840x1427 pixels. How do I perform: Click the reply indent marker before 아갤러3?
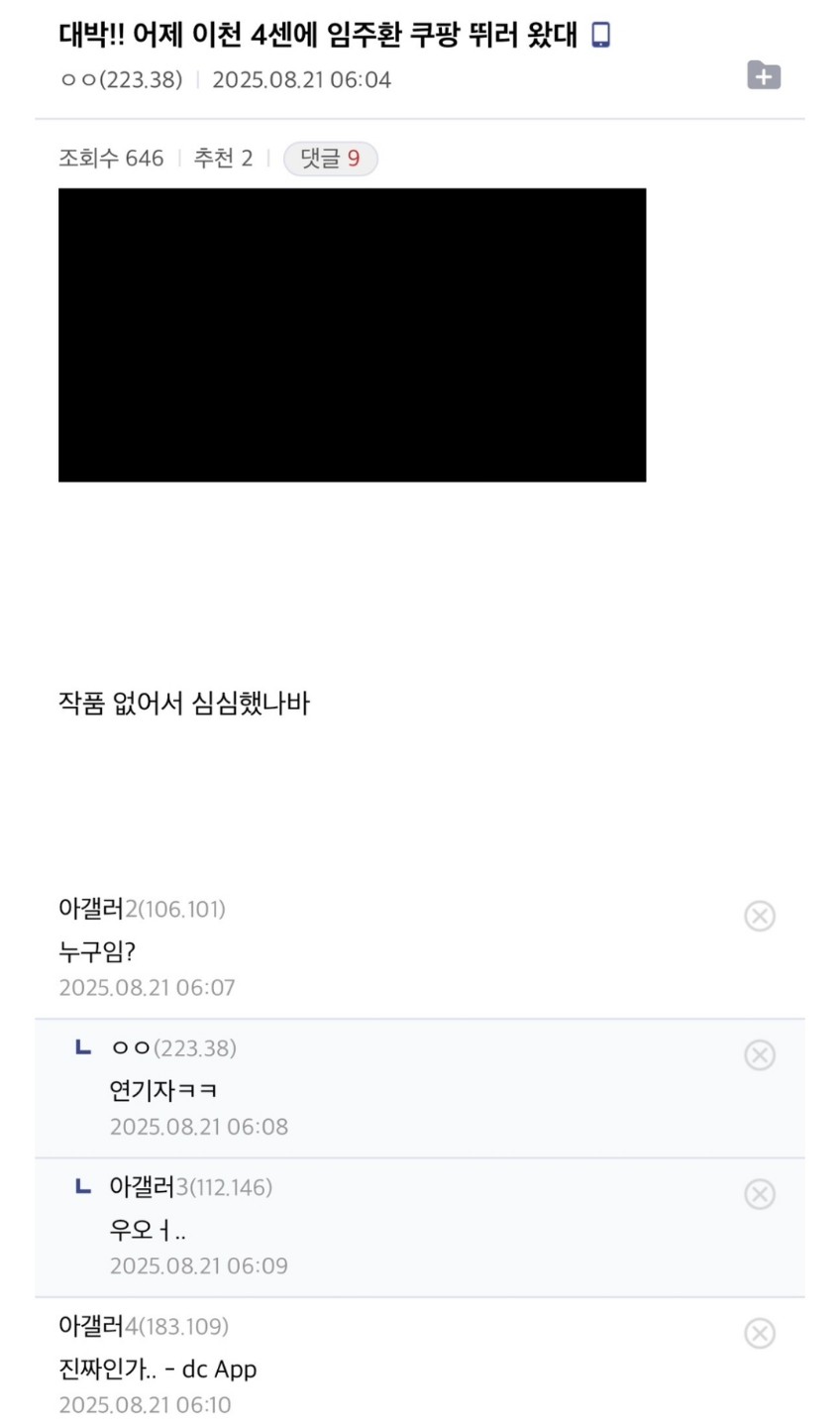point(83,1186)
